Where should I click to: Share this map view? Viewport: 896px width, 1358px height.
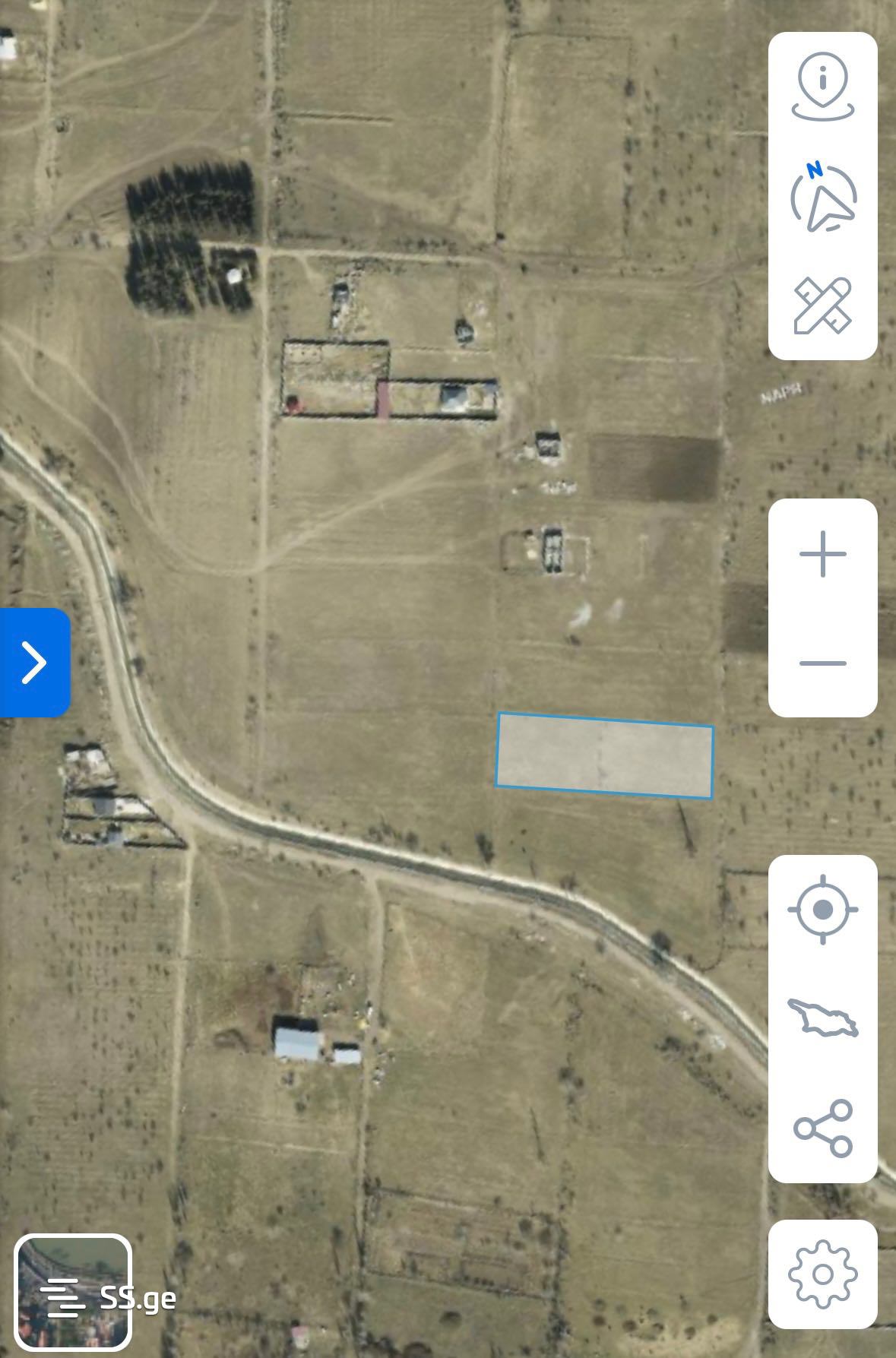823,1128
